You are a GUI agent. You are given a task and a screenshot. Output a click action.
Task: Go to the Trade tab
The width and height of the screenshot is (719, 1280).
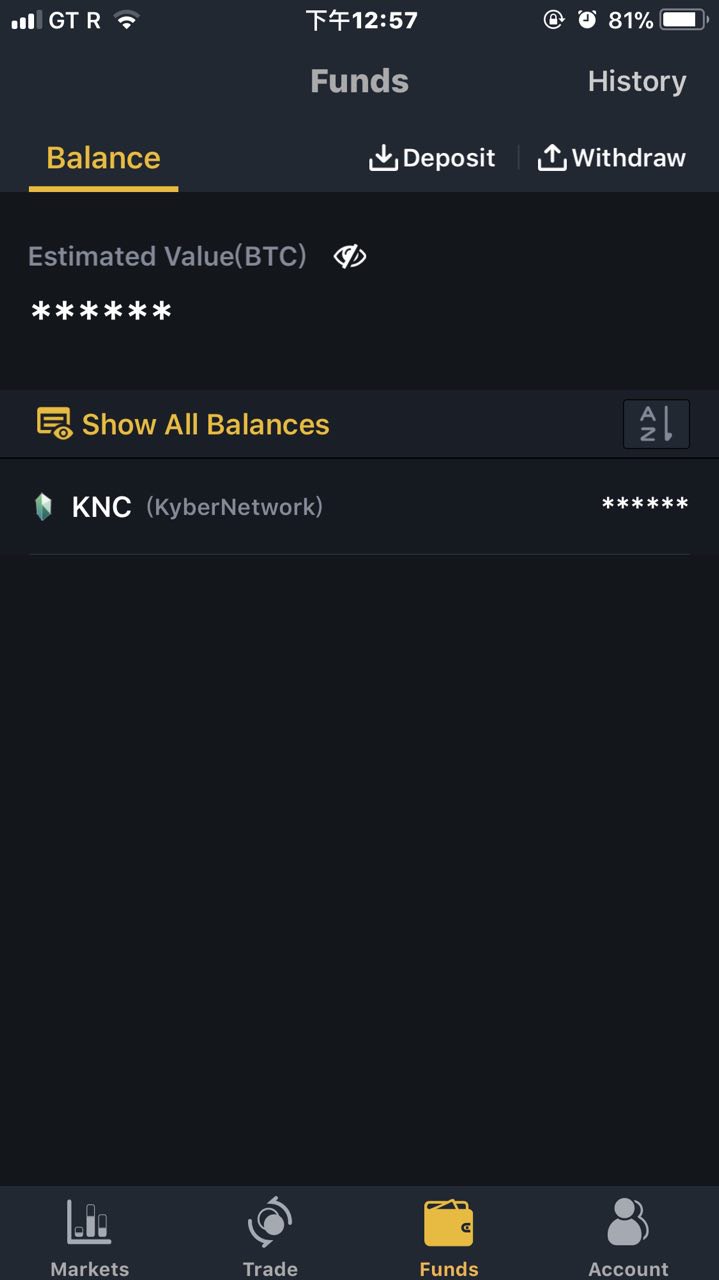tap(270, 1237)
